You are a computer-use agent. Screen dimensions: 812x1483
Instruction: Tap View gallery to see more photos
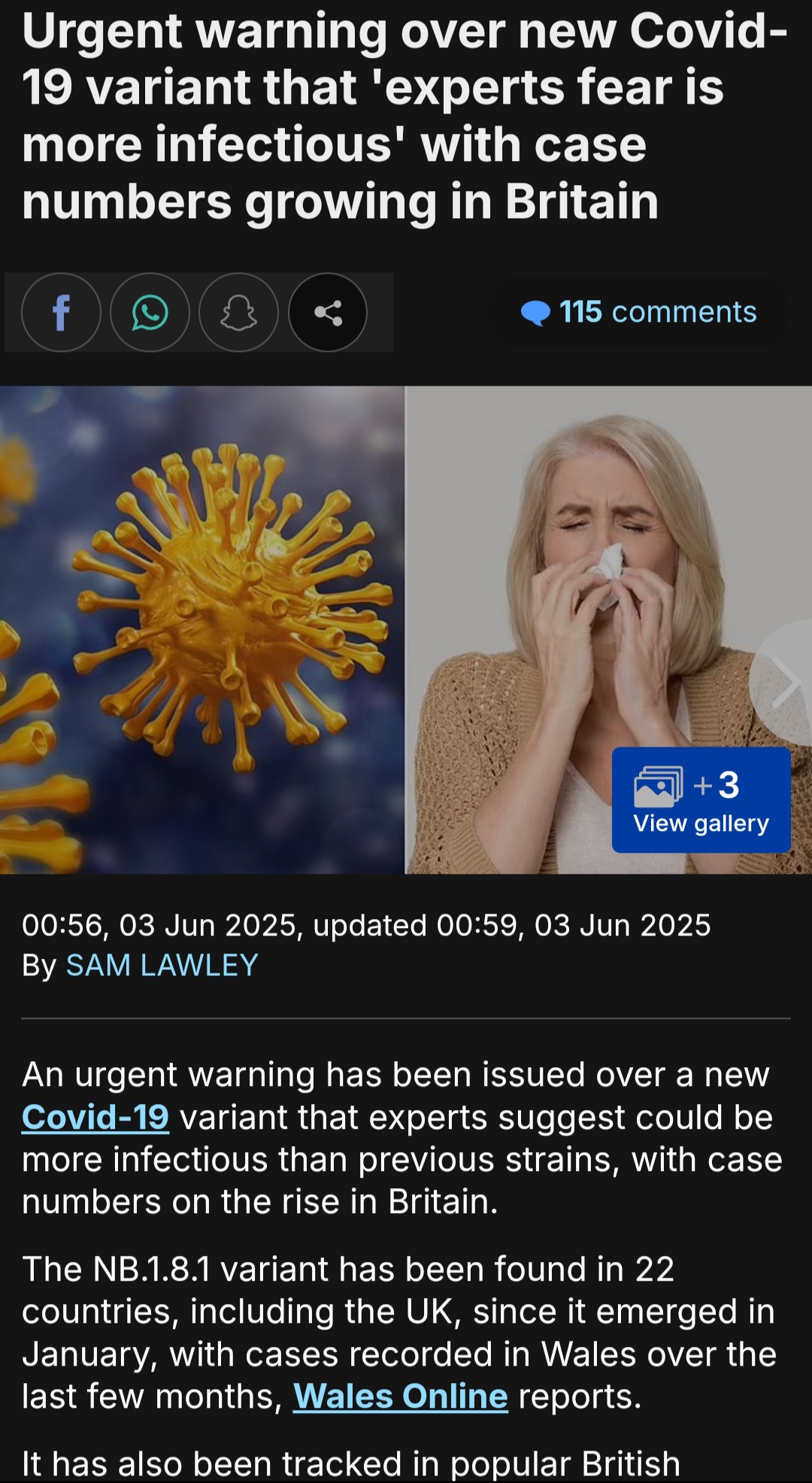coord(701,800)
